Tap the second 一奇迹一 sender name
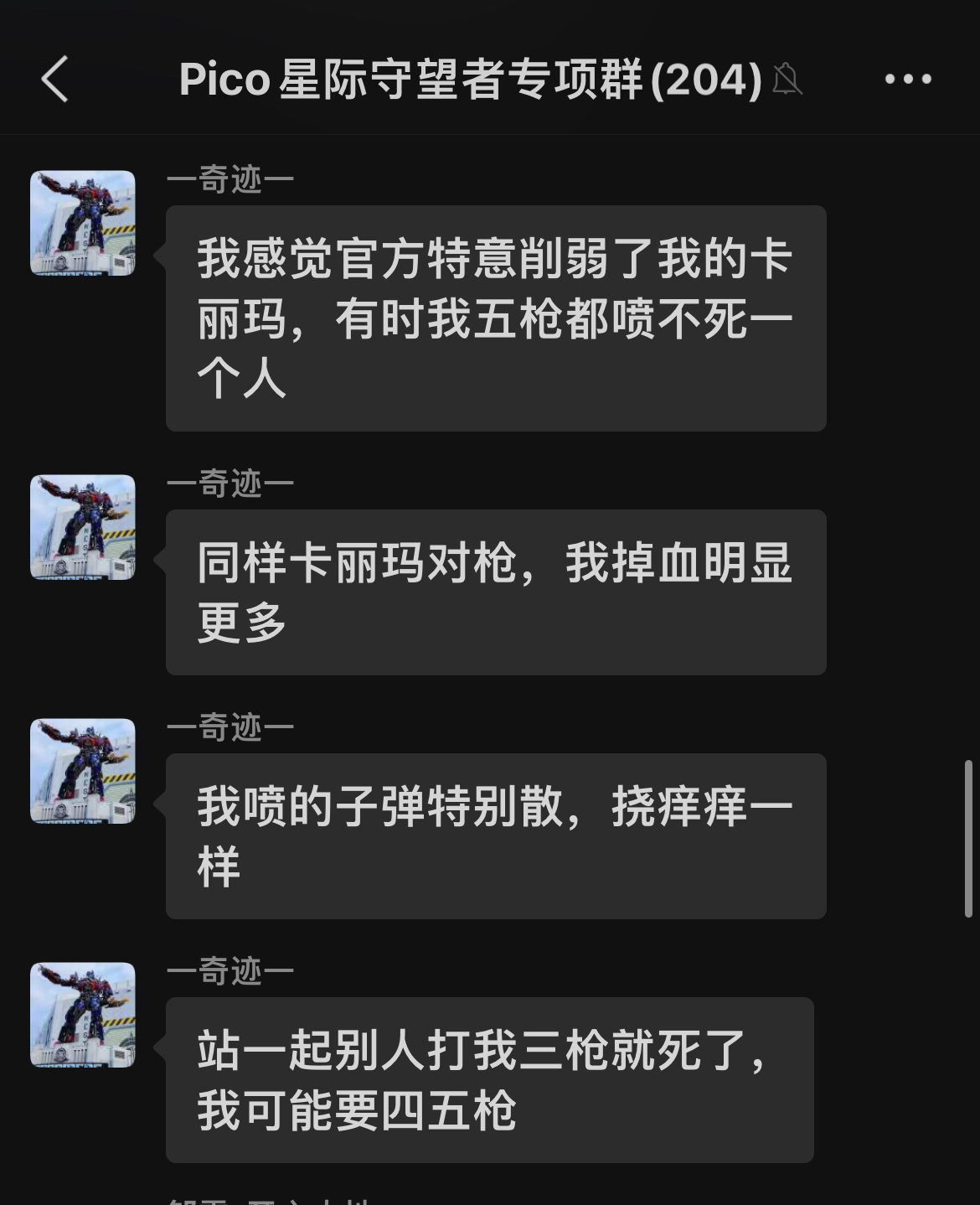 [232, 484]
